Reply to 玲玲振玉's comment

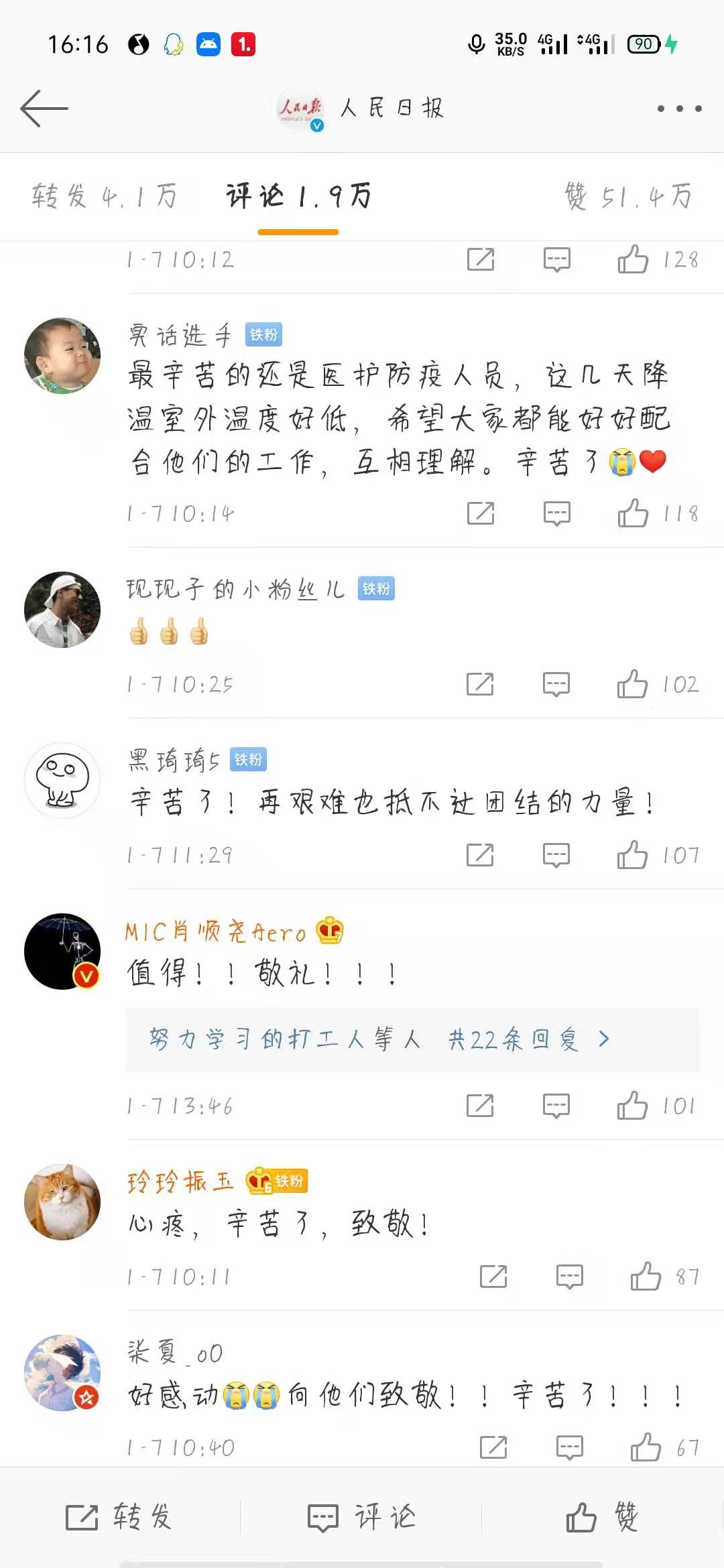click(569, 1277)
